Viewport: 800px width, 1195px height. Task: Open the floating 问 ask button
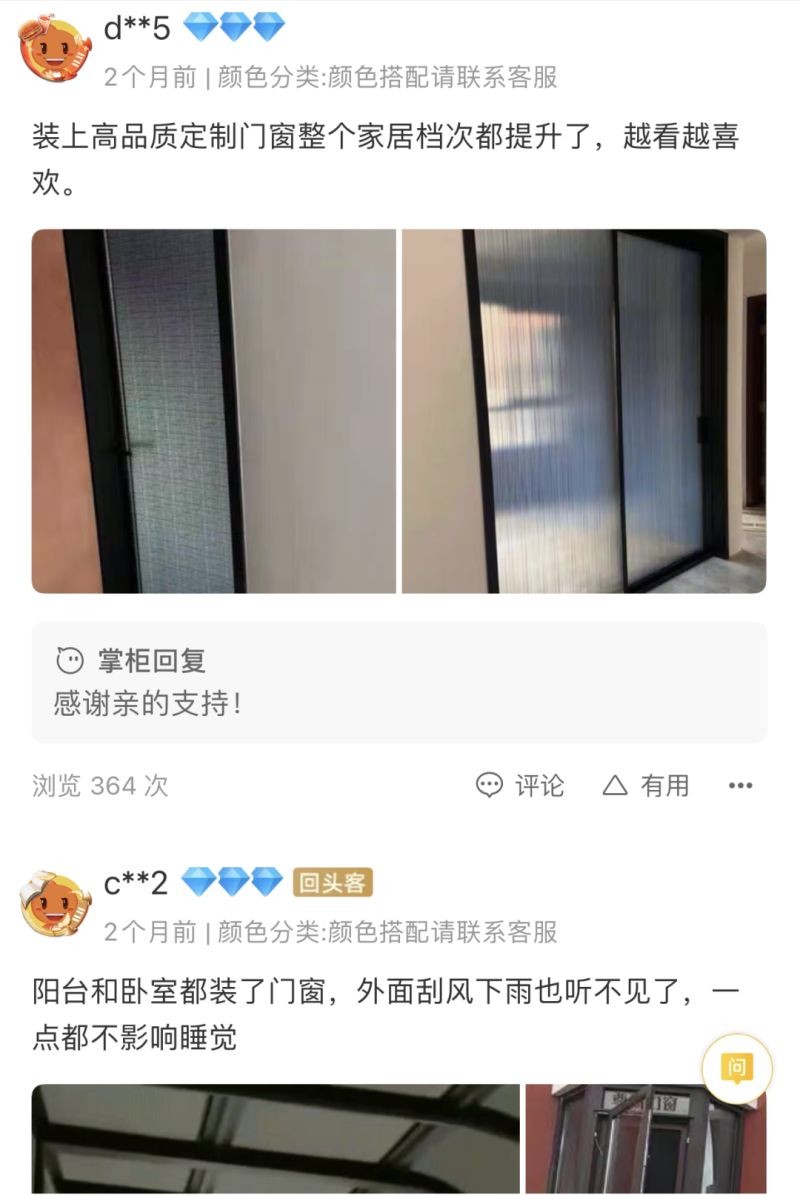click(x=737, y=1068)
